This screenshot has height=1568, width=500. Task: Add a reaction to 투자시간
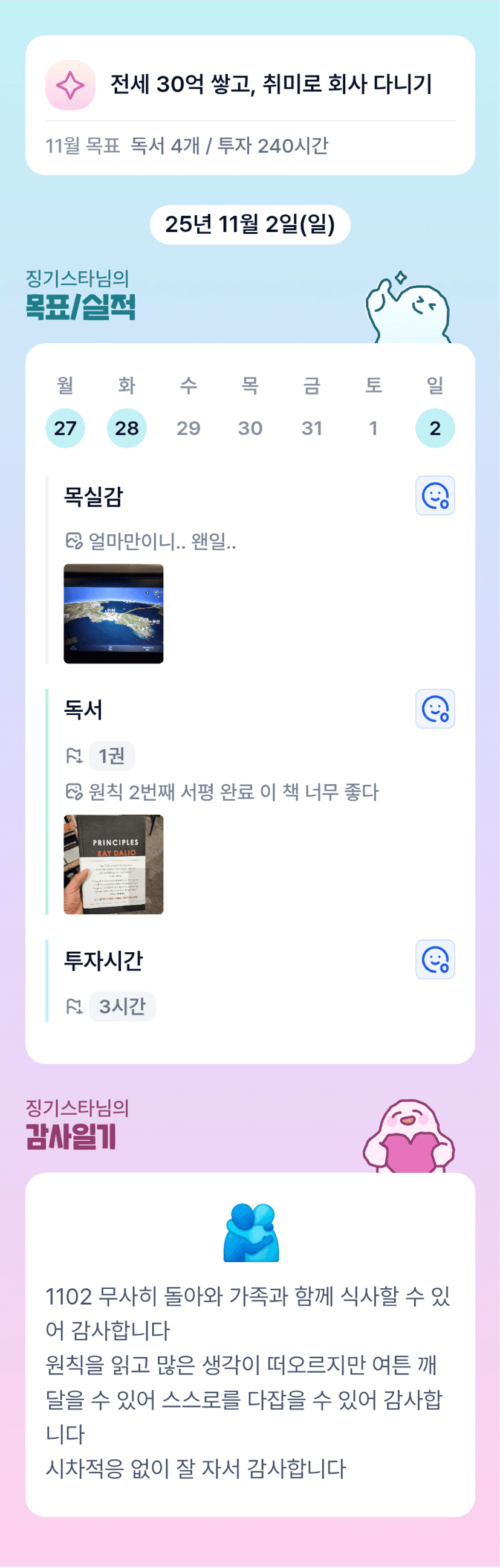pyautogui.click(x=435, y=960)
